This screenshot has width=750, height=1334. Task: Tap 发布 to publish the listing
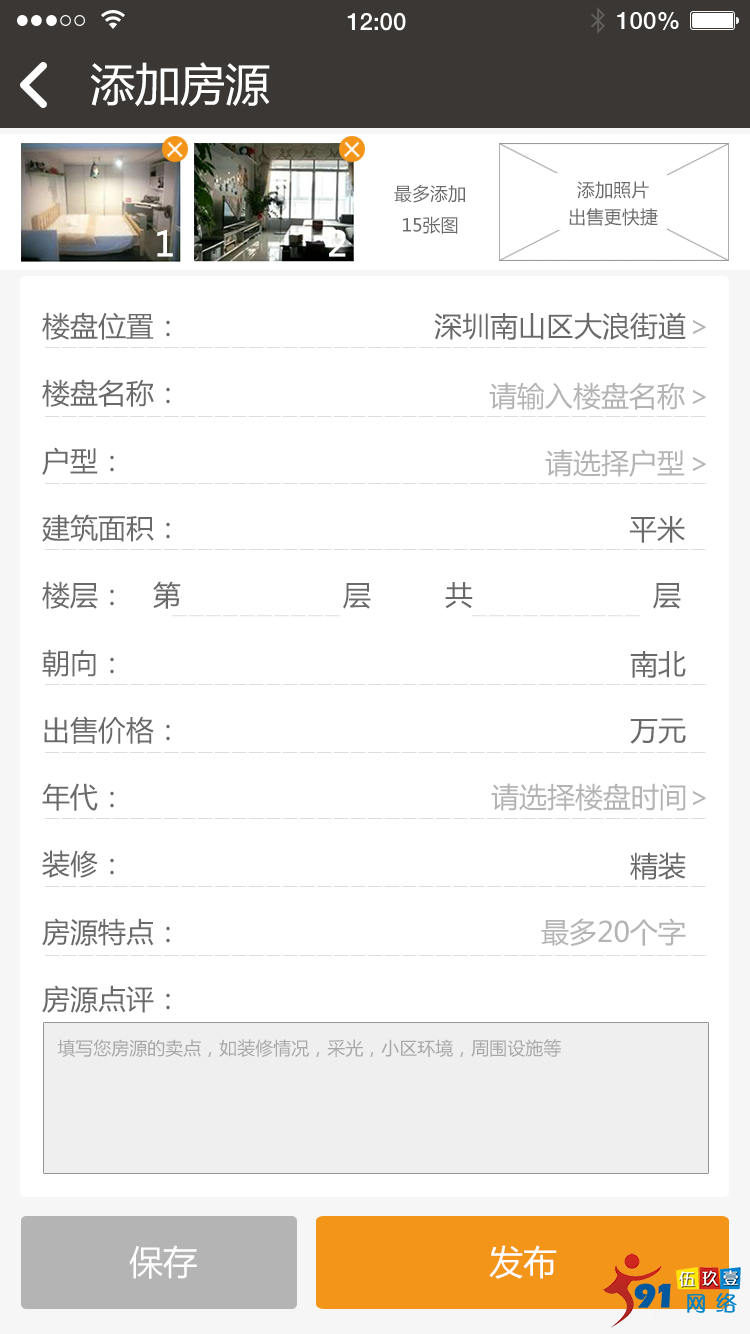(x=522, y=1262)
